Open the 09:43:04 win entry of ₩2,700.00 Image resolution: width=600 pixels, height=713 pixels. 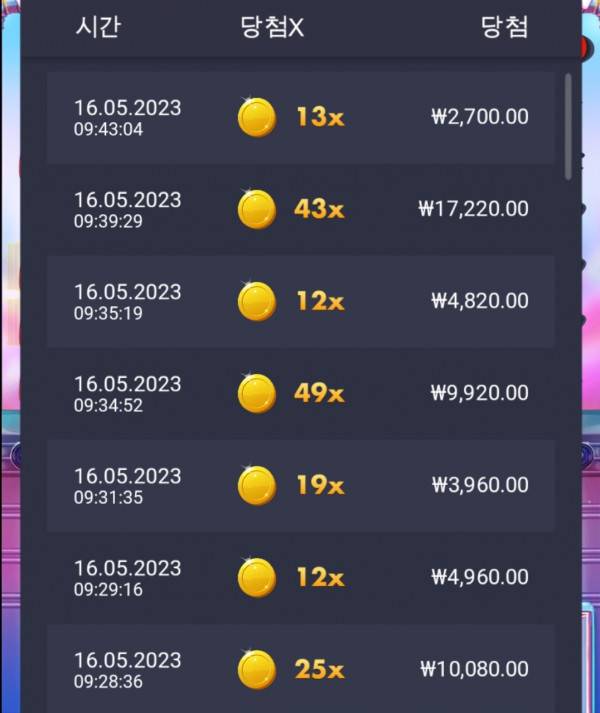(x=300, y=117)
